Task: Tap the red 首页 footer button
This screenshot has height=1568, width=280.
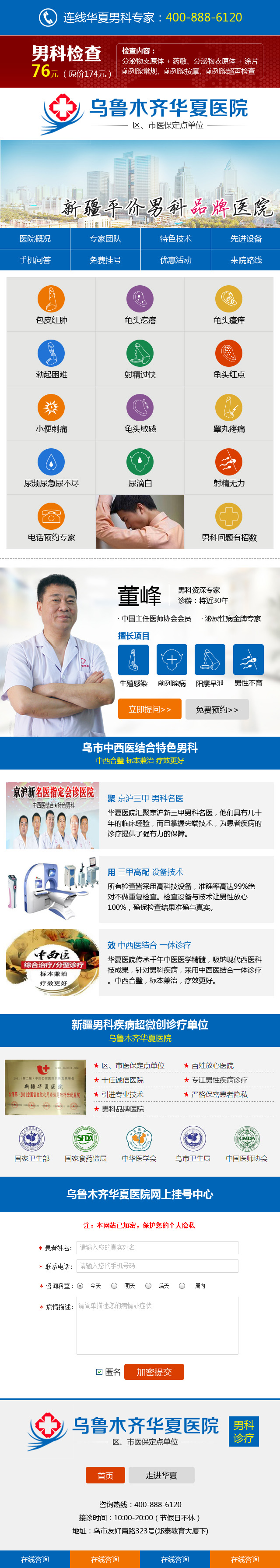Action: (x=105, y=1475)
